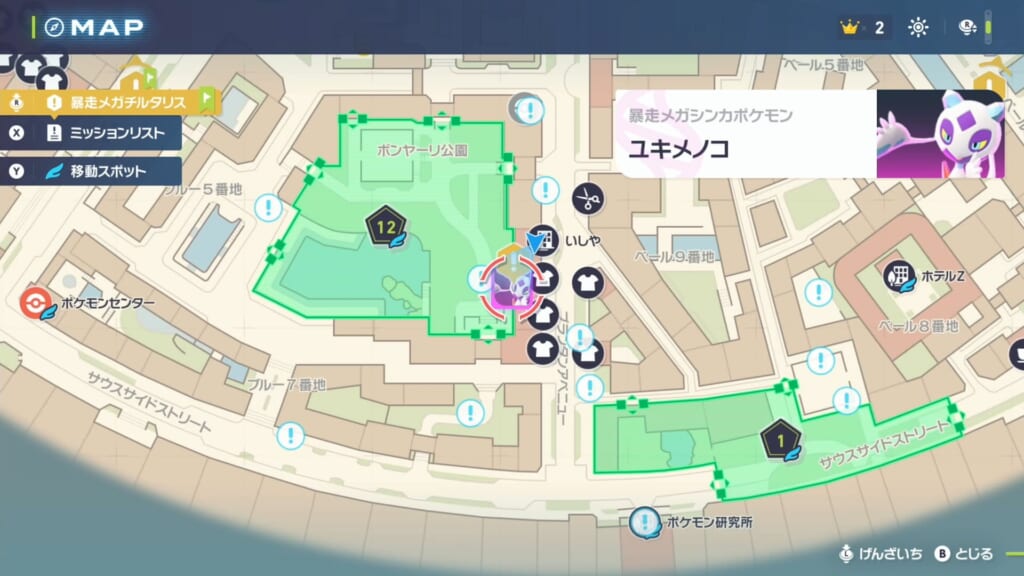Select the ホテルZ map marker
This screenshot has width=1024, height=576.
[900, 273]
